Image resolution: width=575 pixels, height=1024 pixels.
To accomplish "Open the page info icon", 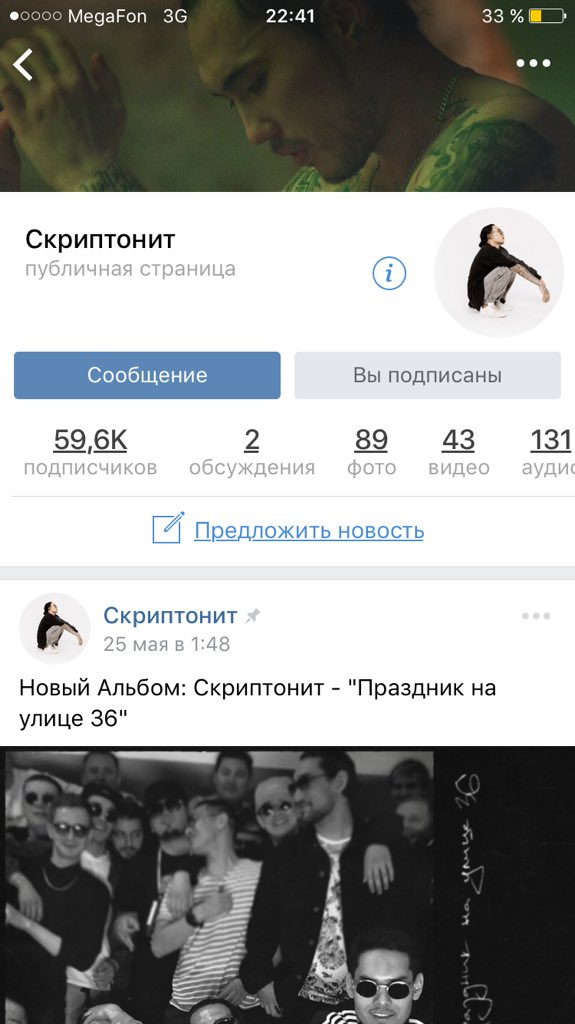I will 389,273.
